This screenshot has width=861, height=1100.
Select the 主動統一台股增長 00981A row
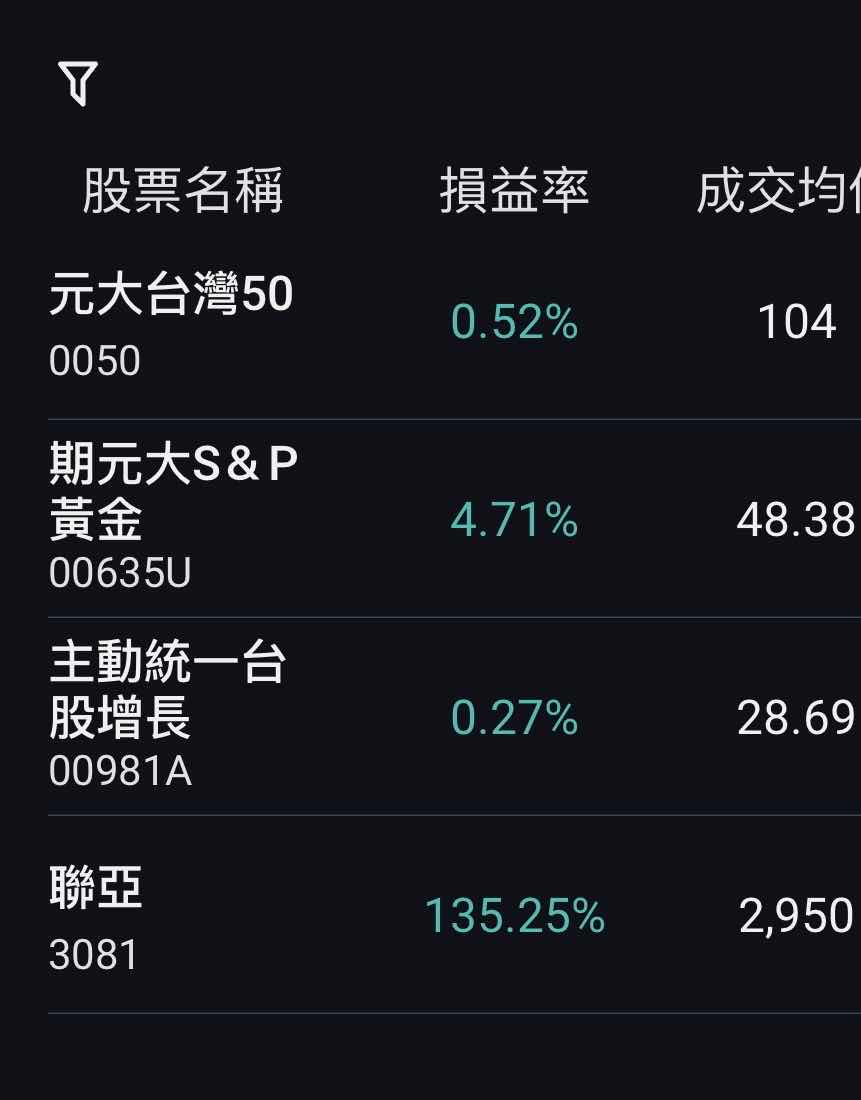(x=454, y=717)
